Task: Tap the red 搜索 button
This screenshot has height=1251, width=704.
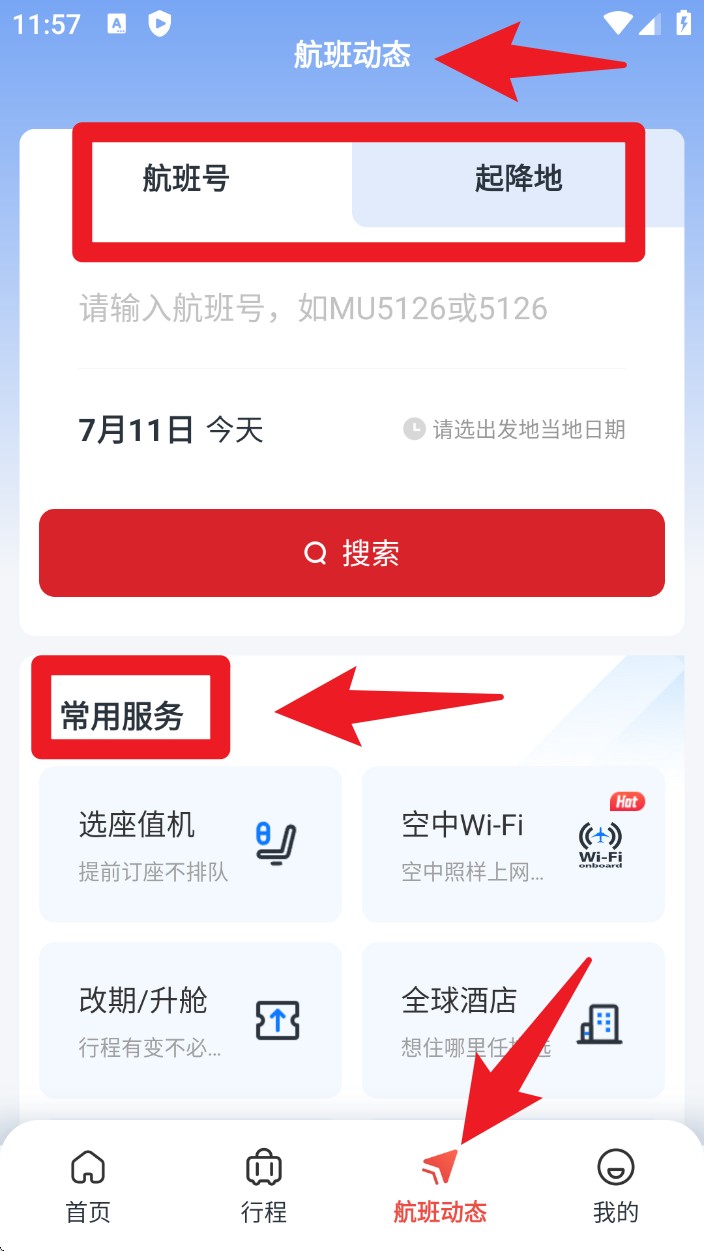Action: point(352,553)
